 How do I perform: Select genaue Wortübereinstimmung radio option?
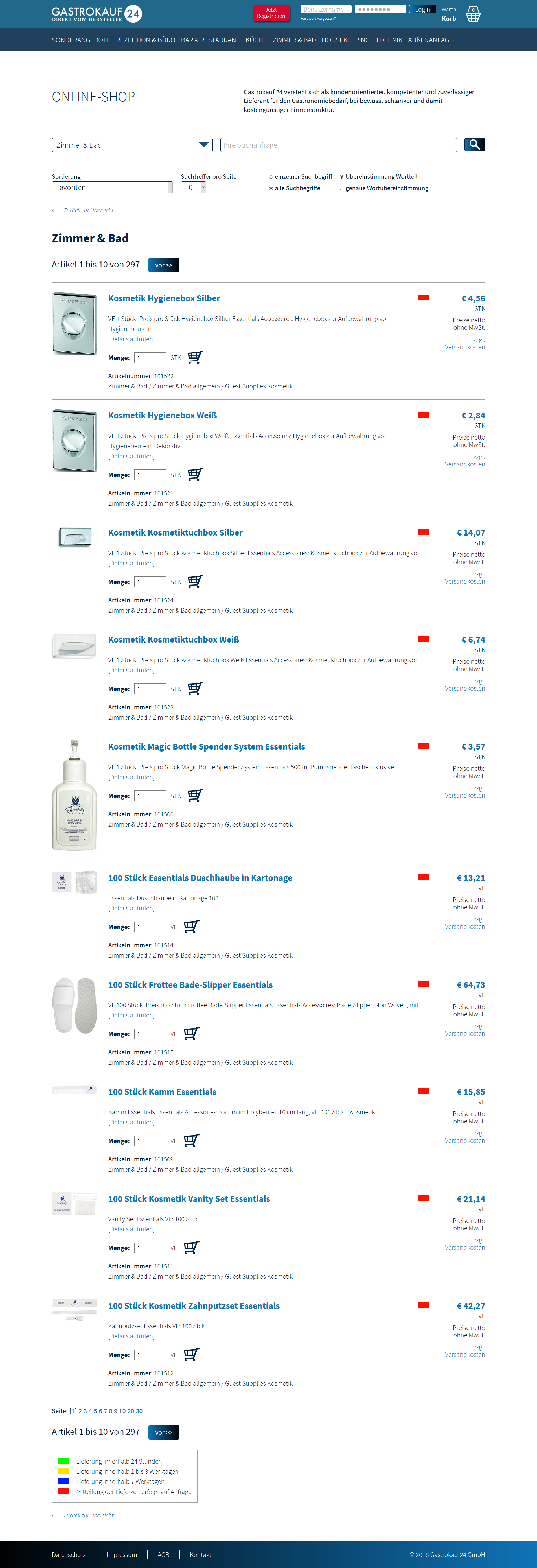342,189
